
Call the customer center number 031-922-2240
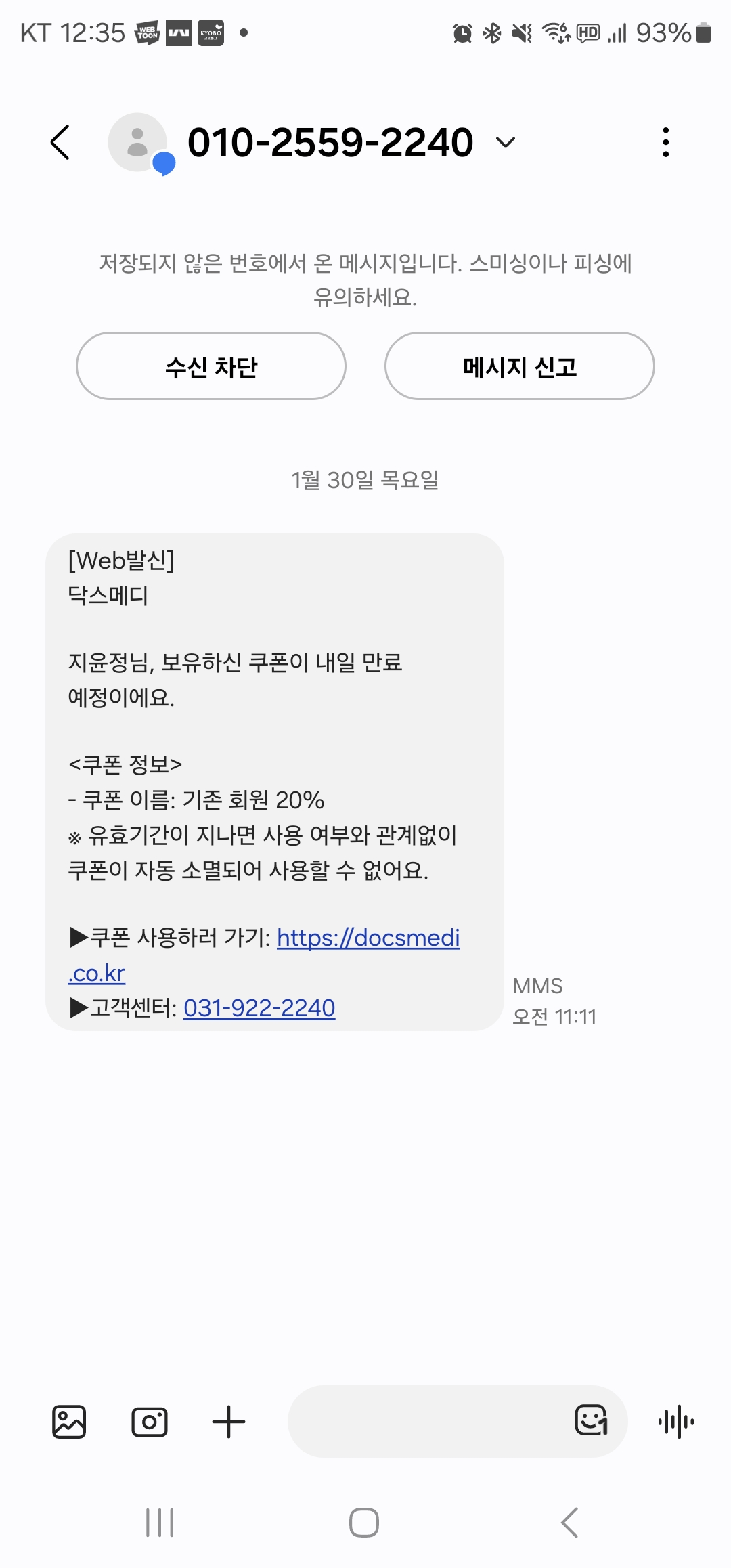pyautogui.click(x=259, y=1008)
